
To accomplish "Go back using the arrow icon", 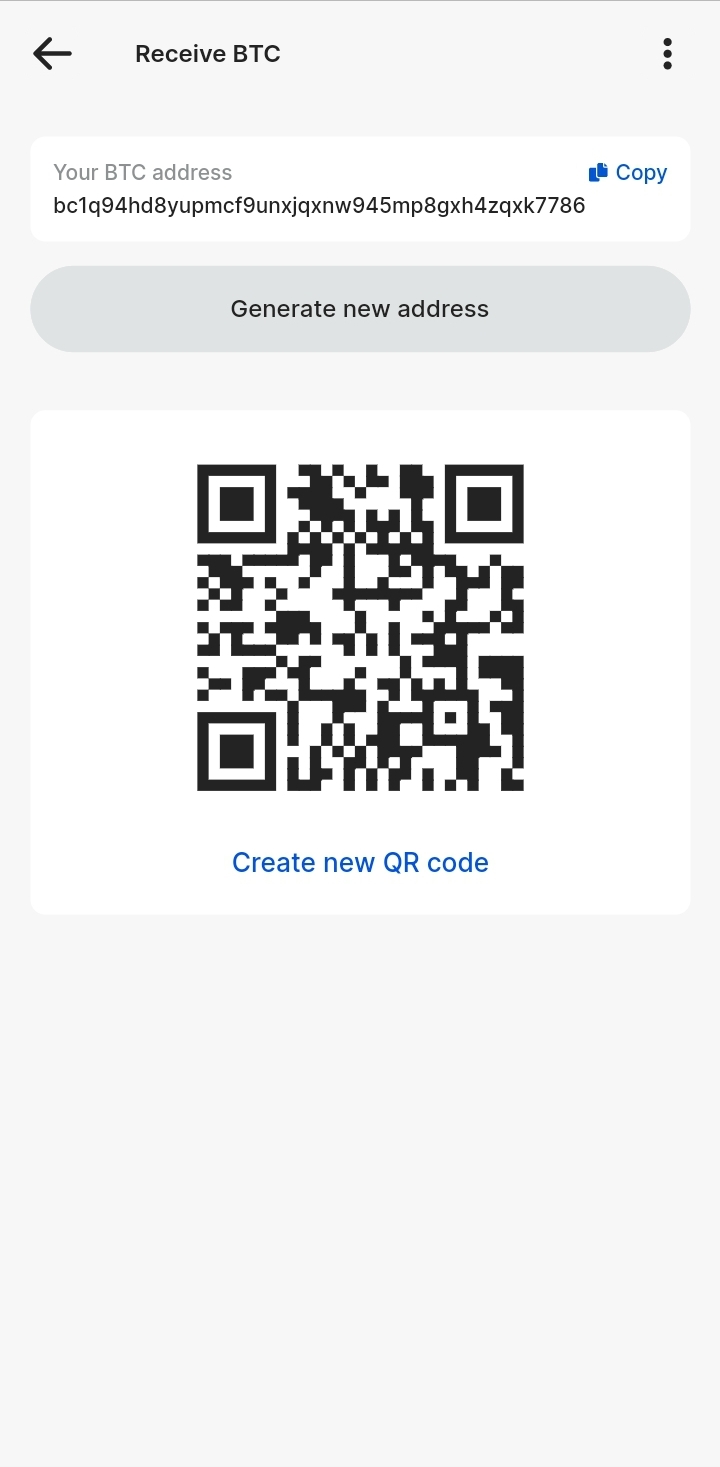I will pos(52,54).
